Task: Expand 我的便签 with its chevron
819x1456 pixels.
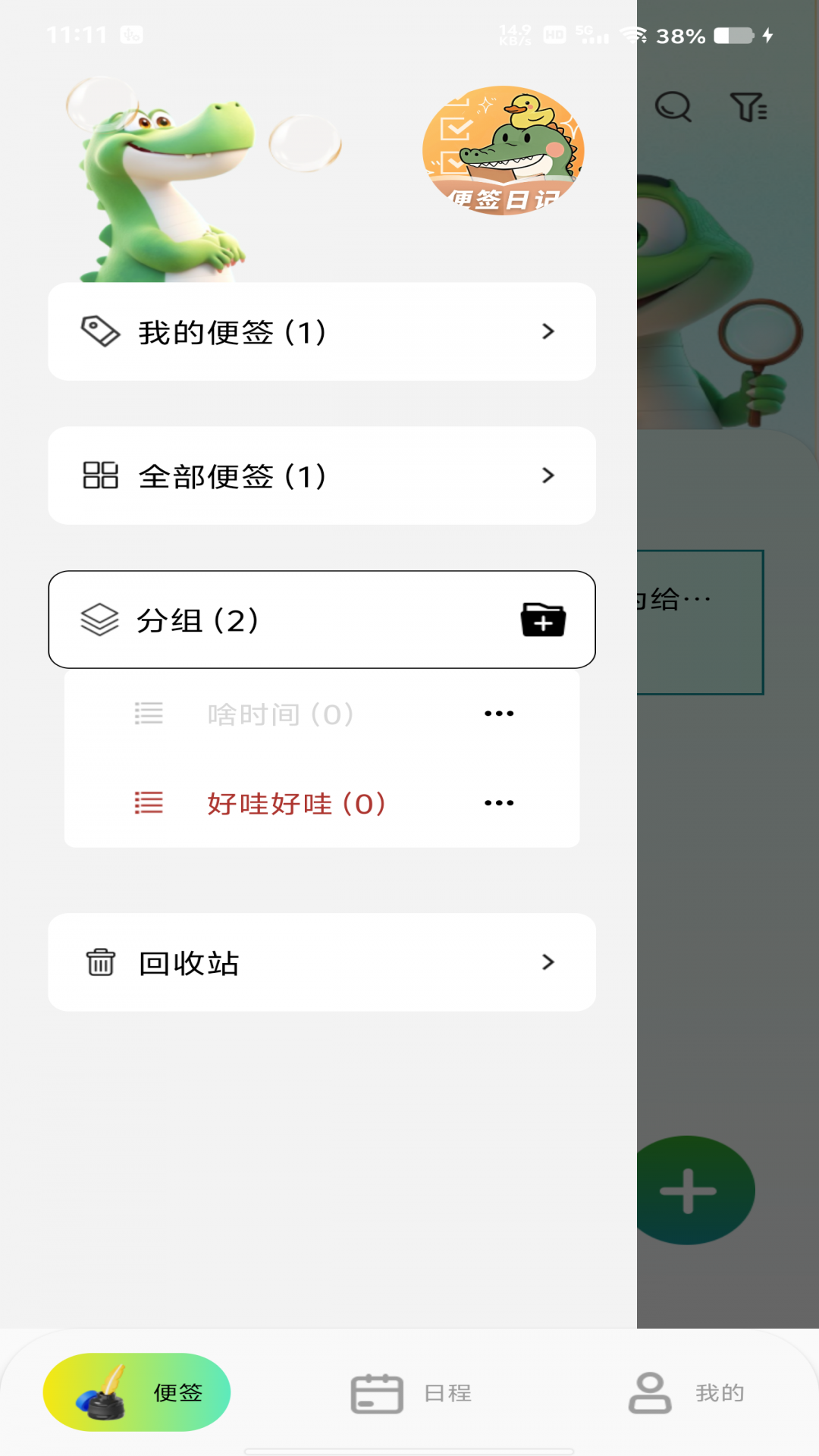Action: click(x=549, y=331)
